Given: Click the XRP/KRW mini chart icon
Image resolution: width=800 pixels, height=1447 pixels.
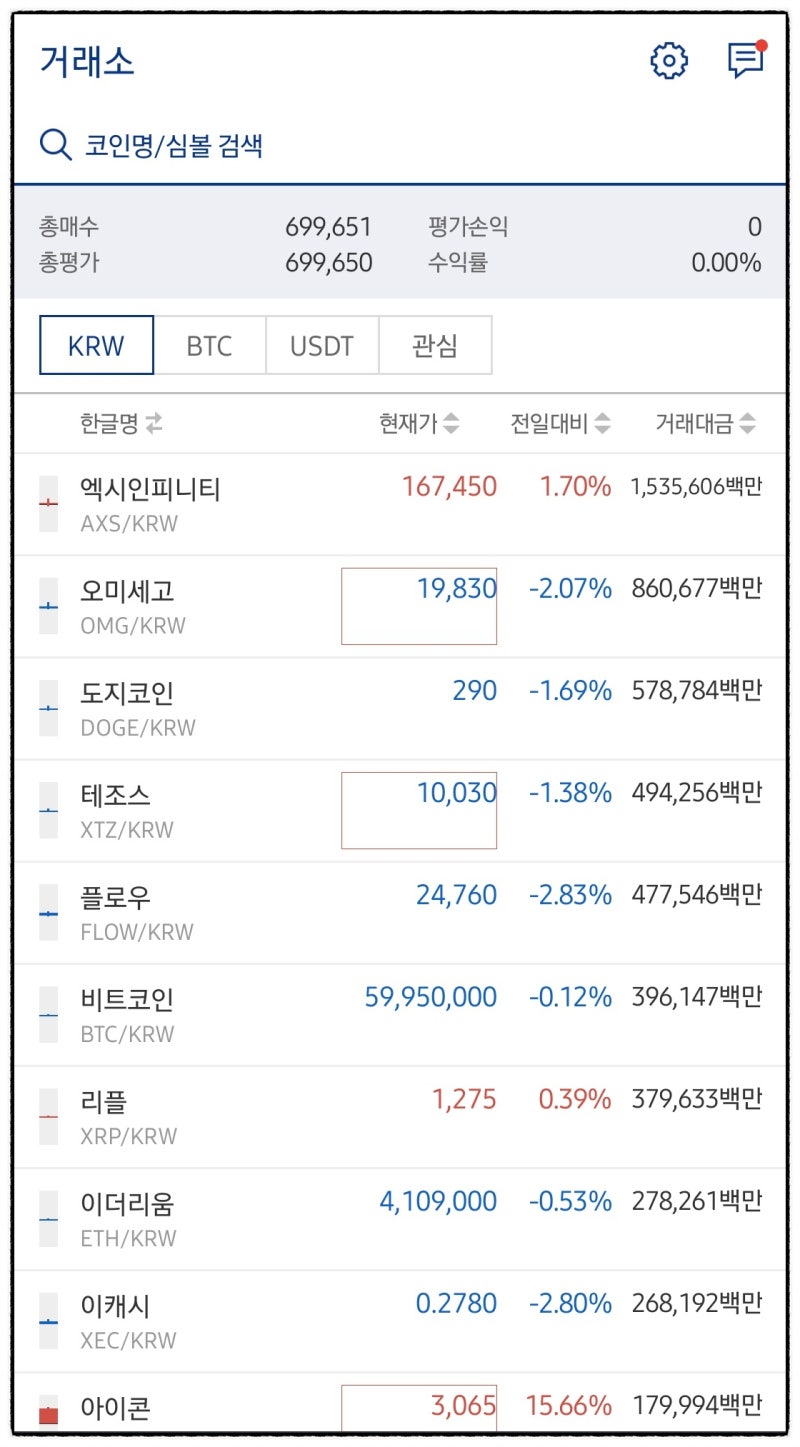Looking at the screenshot, I should [47, 1115].
